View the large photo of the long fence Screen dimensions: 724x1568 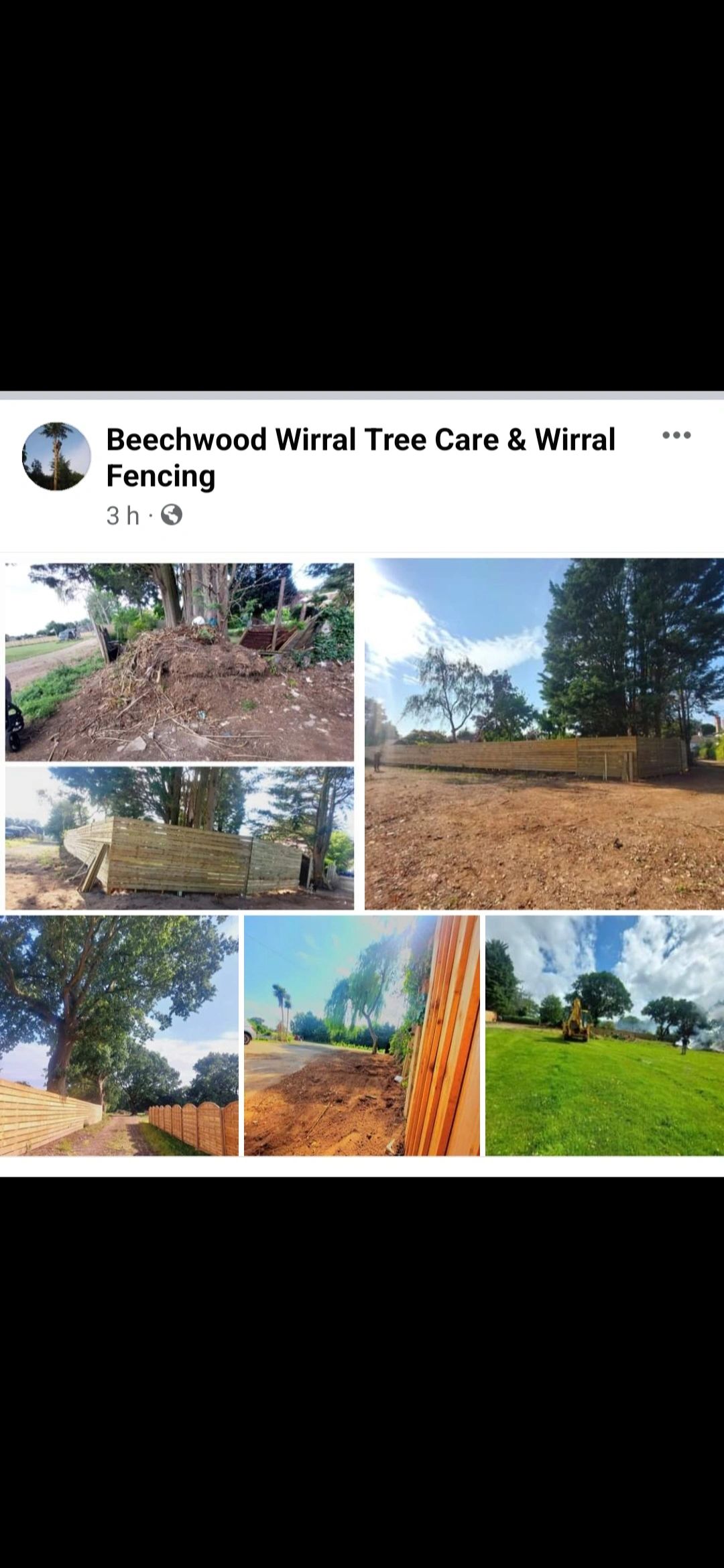pyautogui.click(x=544, y=734)
